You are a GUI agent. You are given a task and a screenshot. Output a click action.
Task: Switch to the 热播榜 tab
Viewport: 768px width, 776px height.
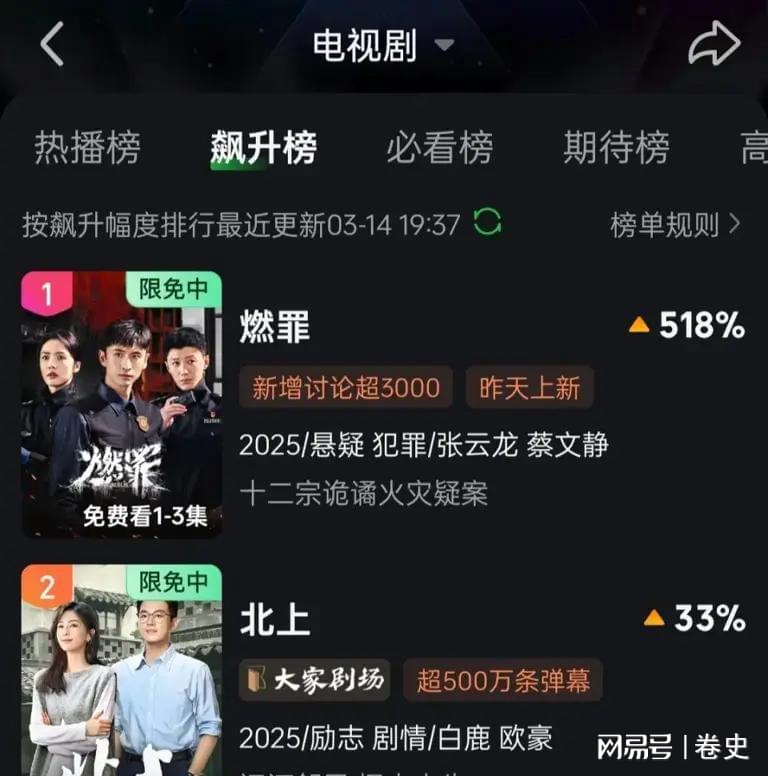point(87,148)
